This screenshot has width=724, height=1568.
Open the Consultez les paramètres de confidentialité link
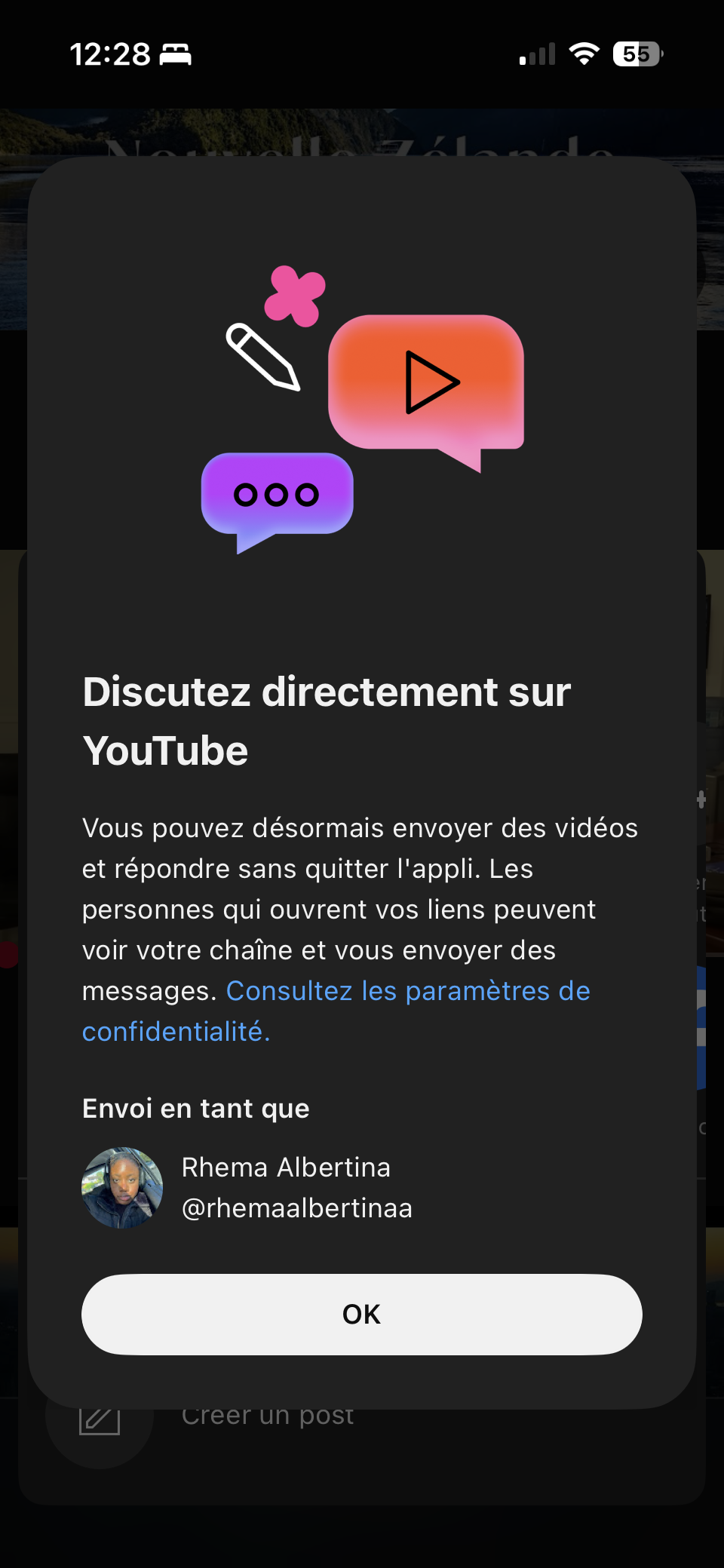click(408, 991)
